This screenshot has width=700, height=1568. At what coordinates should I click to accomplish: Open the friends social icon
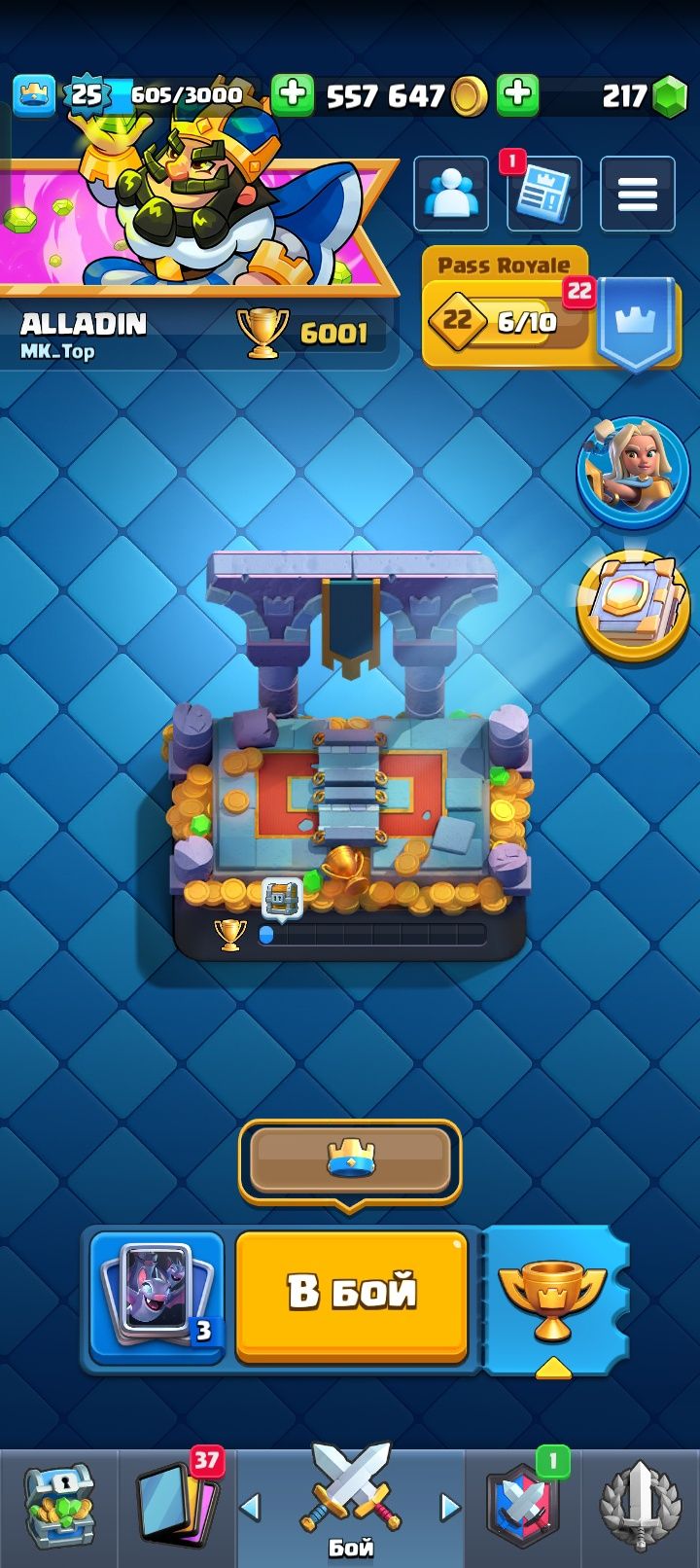tap(451, 194)
